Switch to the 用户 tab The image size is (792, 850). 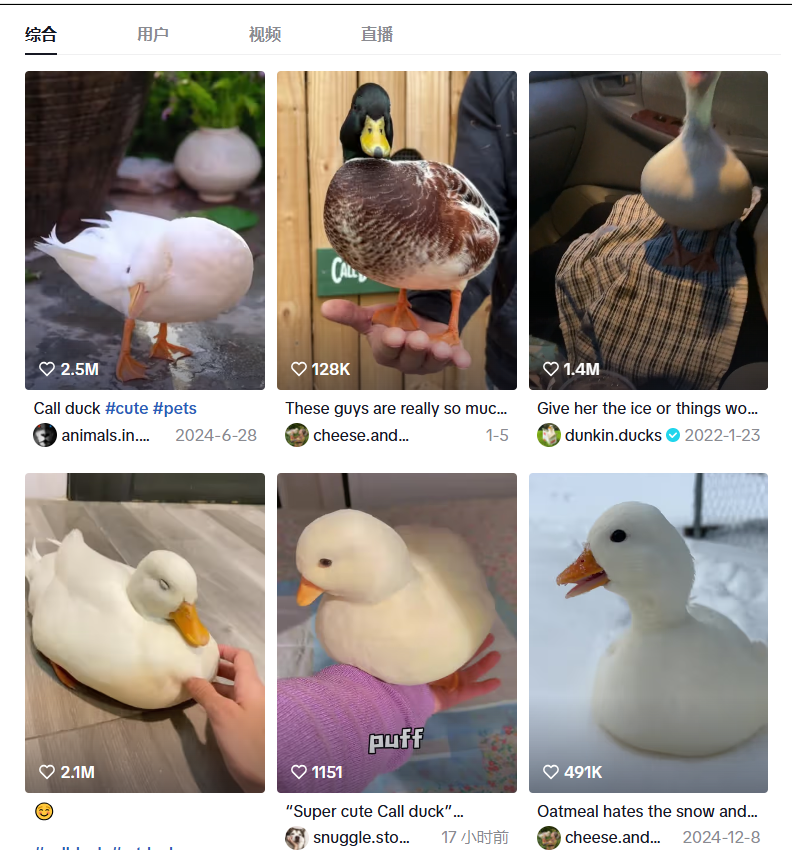[x=153, y=34]
